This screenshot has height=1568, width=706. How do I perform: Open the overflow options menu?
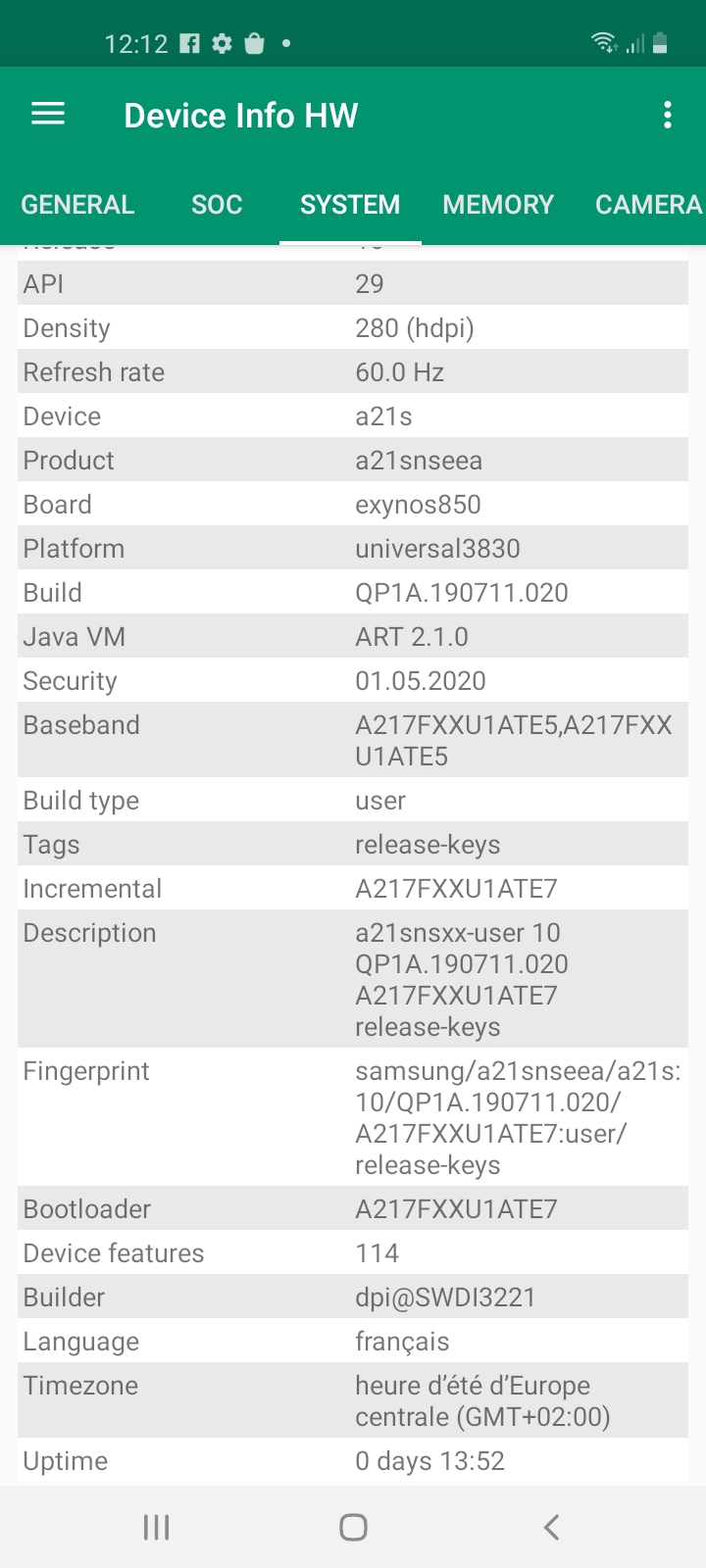[668, 115]
